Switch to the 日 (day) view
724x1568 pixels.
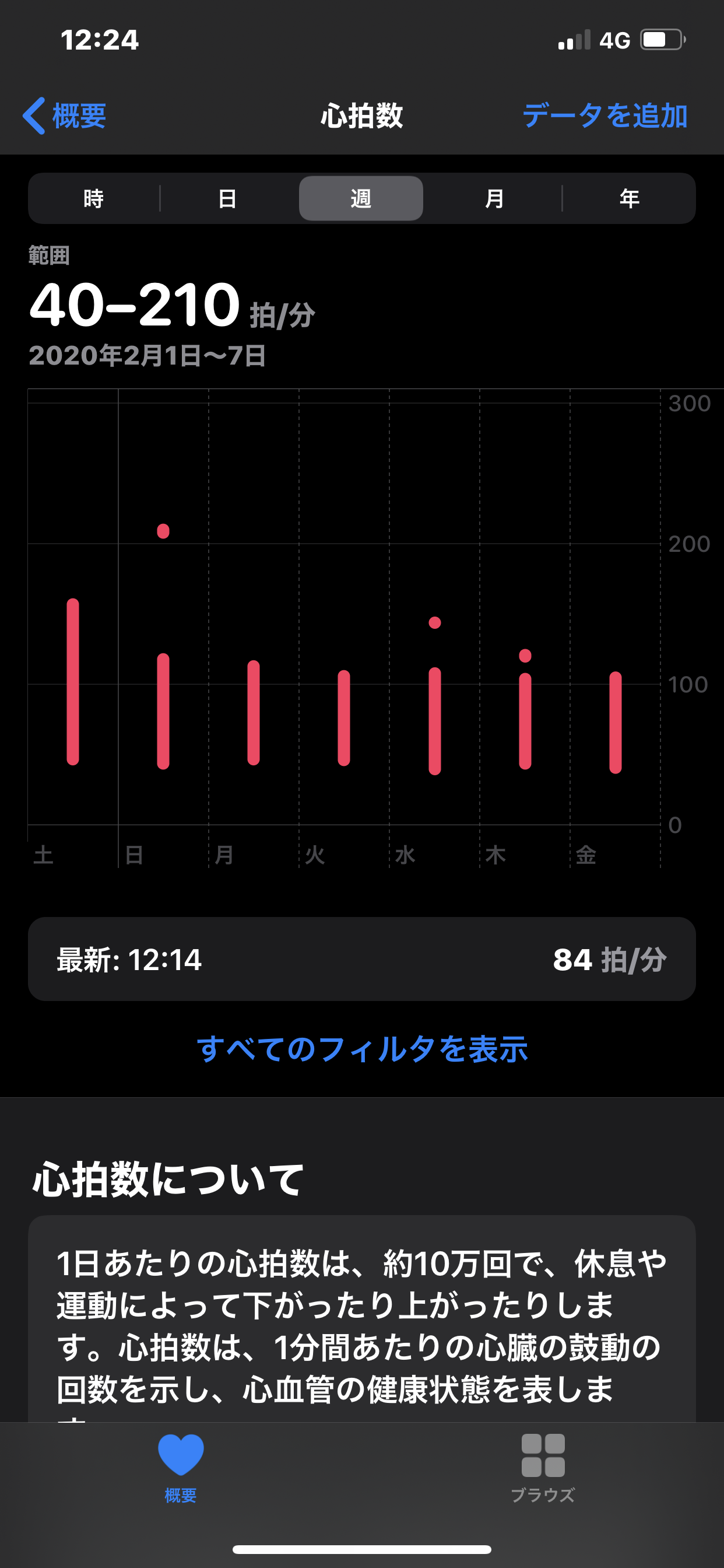tap(227, 198)
